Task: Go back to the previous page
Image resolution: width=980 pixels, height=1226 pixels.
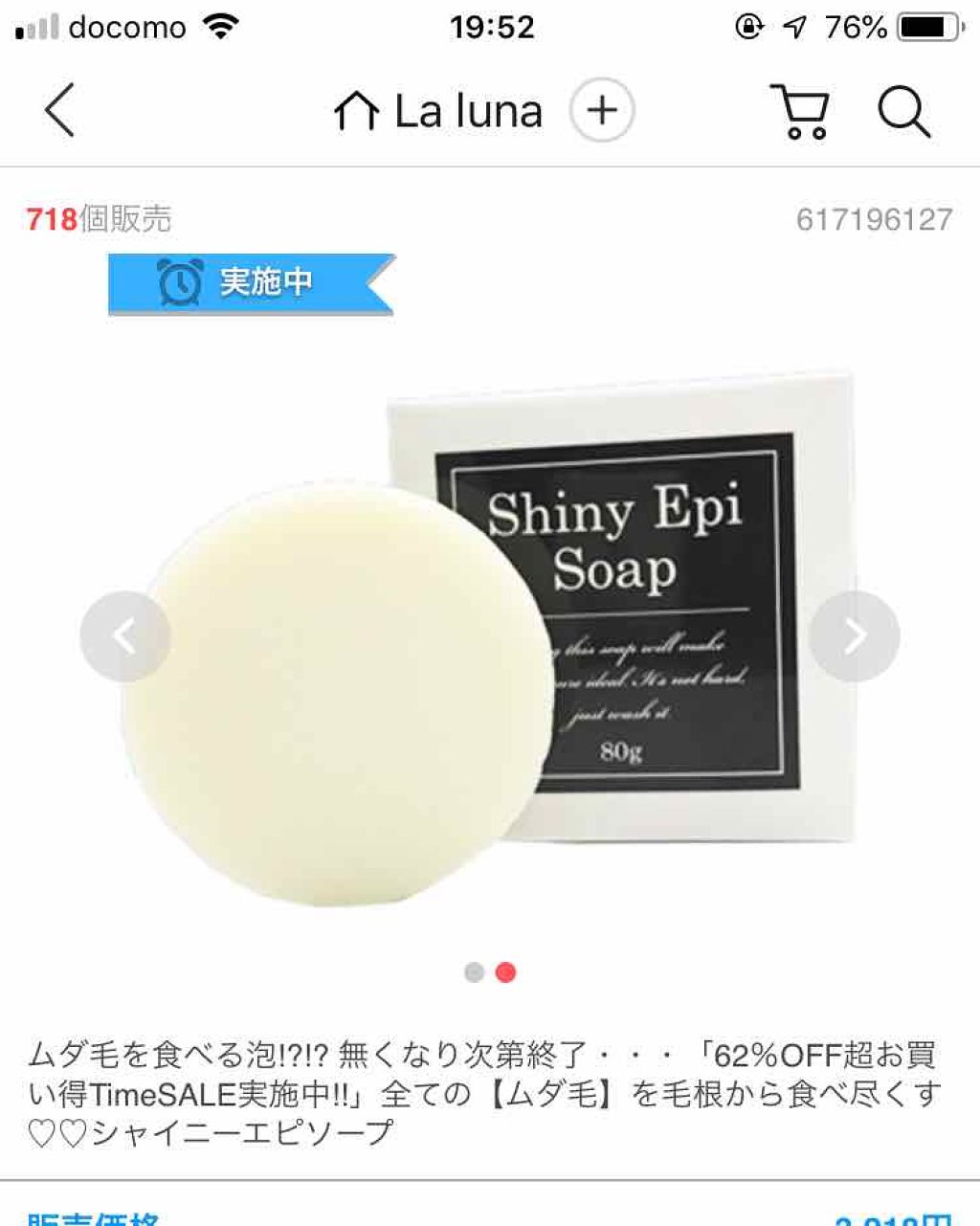Action: click(59, 110)
